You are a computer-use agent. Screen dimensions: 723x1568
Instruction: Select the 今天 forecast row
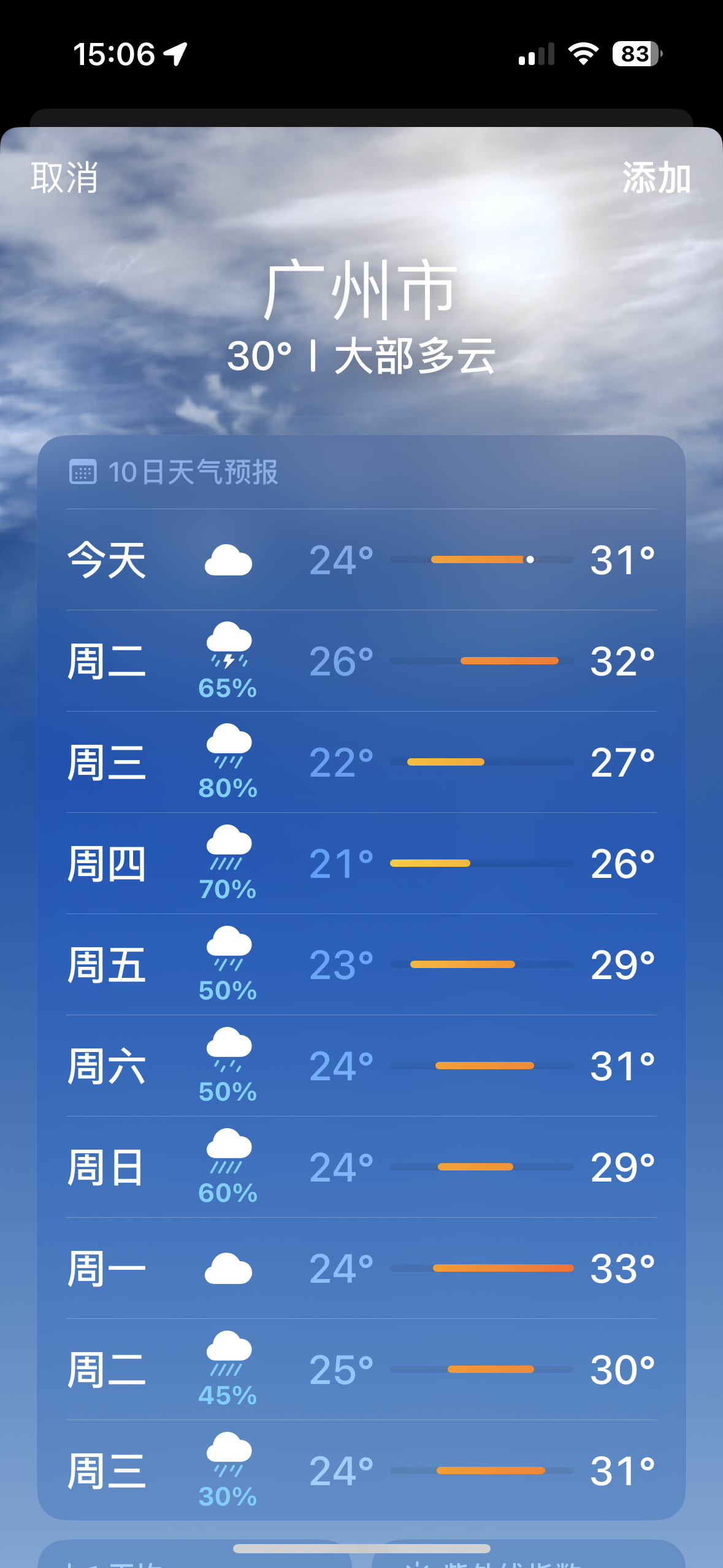pos(361,559)
